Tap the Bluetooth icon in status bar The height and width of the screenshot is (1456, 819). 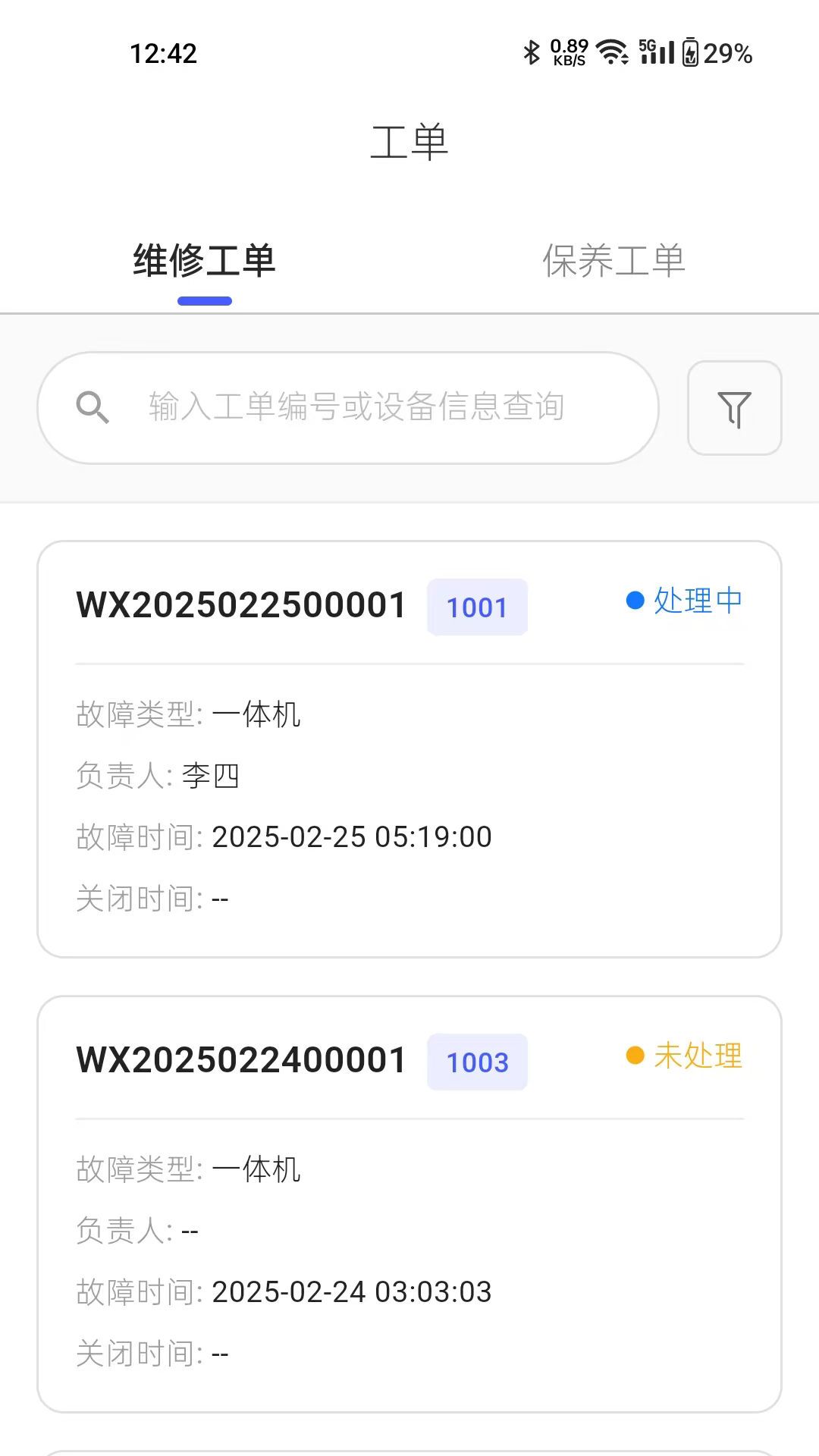tap(531, 52)
